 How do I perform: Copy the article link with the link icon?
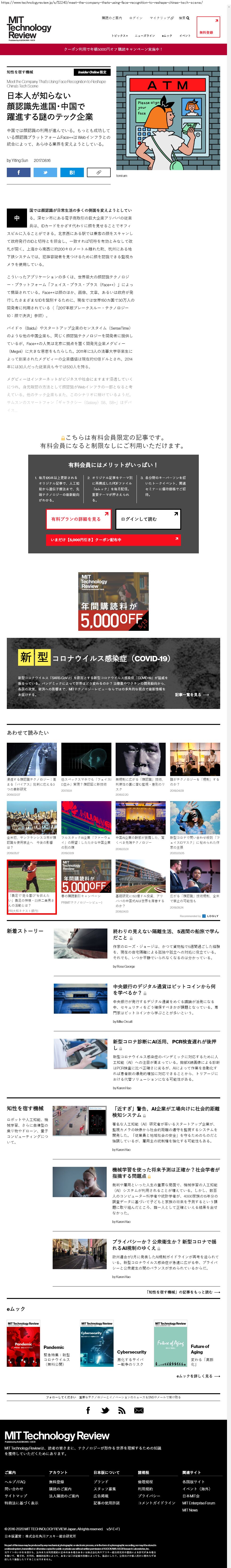(99, 172)
